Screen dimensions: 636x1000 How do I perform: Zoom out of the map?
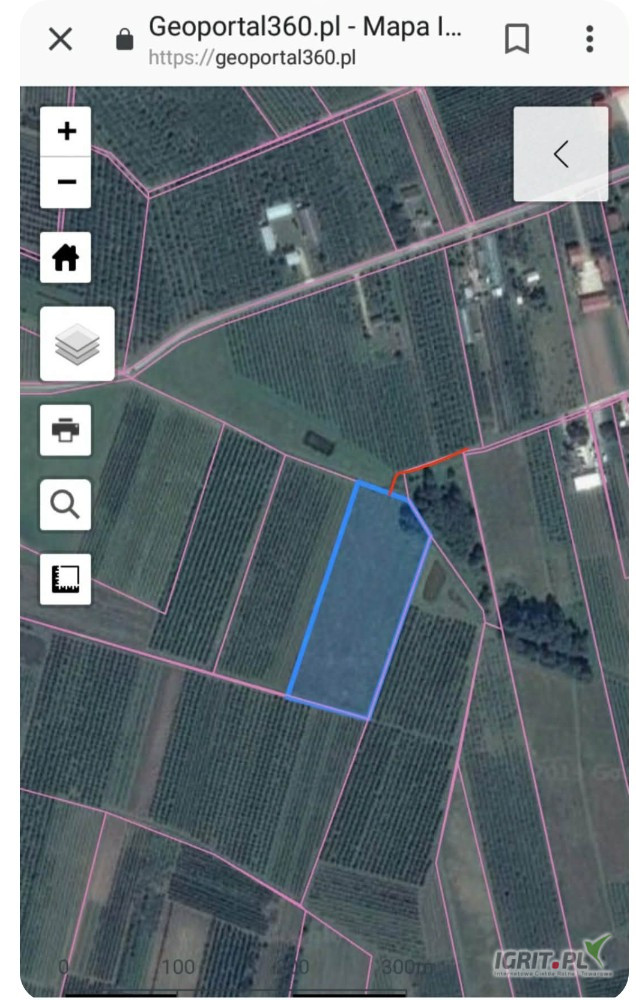tap(66, 182)
